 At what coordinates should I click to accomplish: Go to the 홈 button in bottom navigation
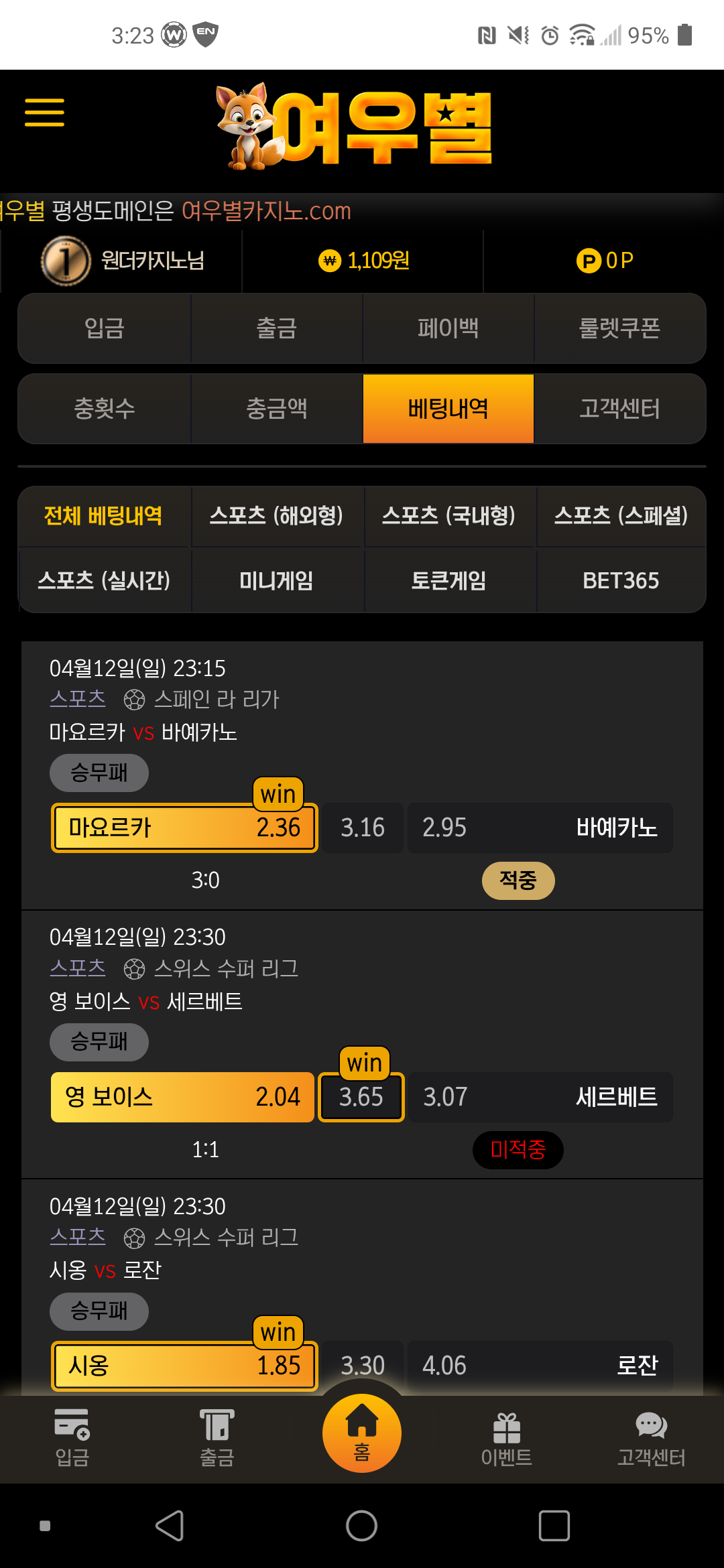[x=362, y=1434]
